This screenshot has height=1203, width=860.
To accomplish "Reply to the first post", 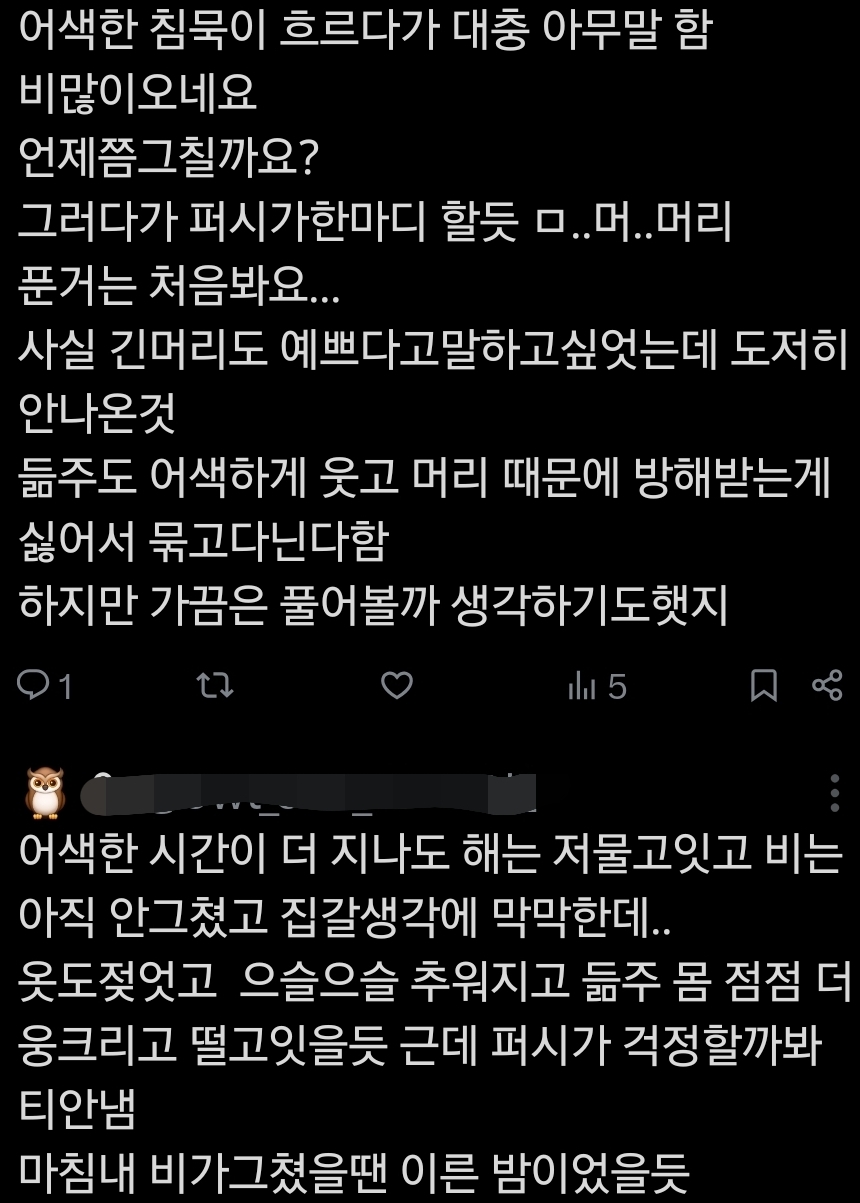I will [35, 686].
